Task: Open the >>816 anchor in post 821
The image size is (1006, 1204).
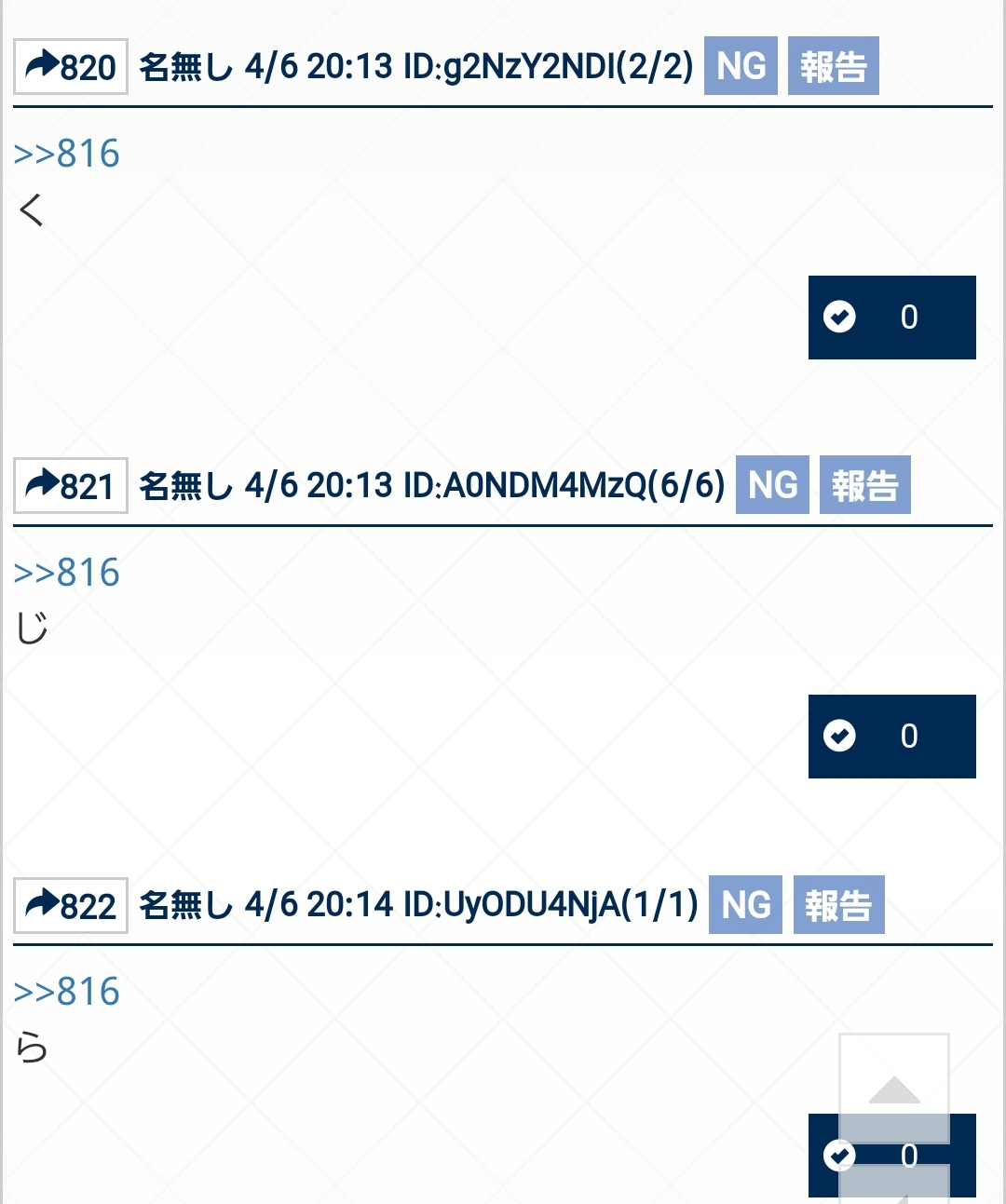Action: click(x=67, y=573)
